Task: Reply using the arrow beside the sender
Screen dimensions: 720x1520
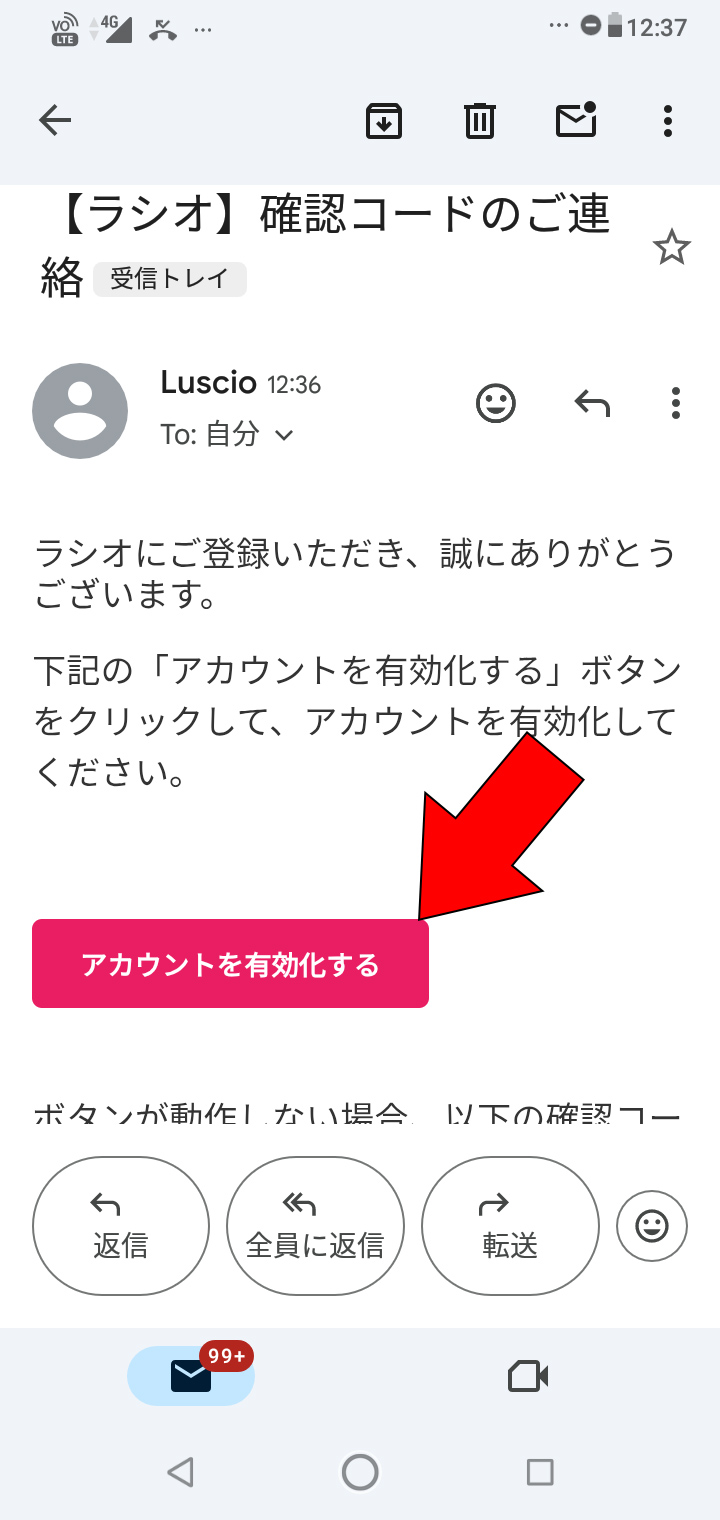Action: click(592, 404)
